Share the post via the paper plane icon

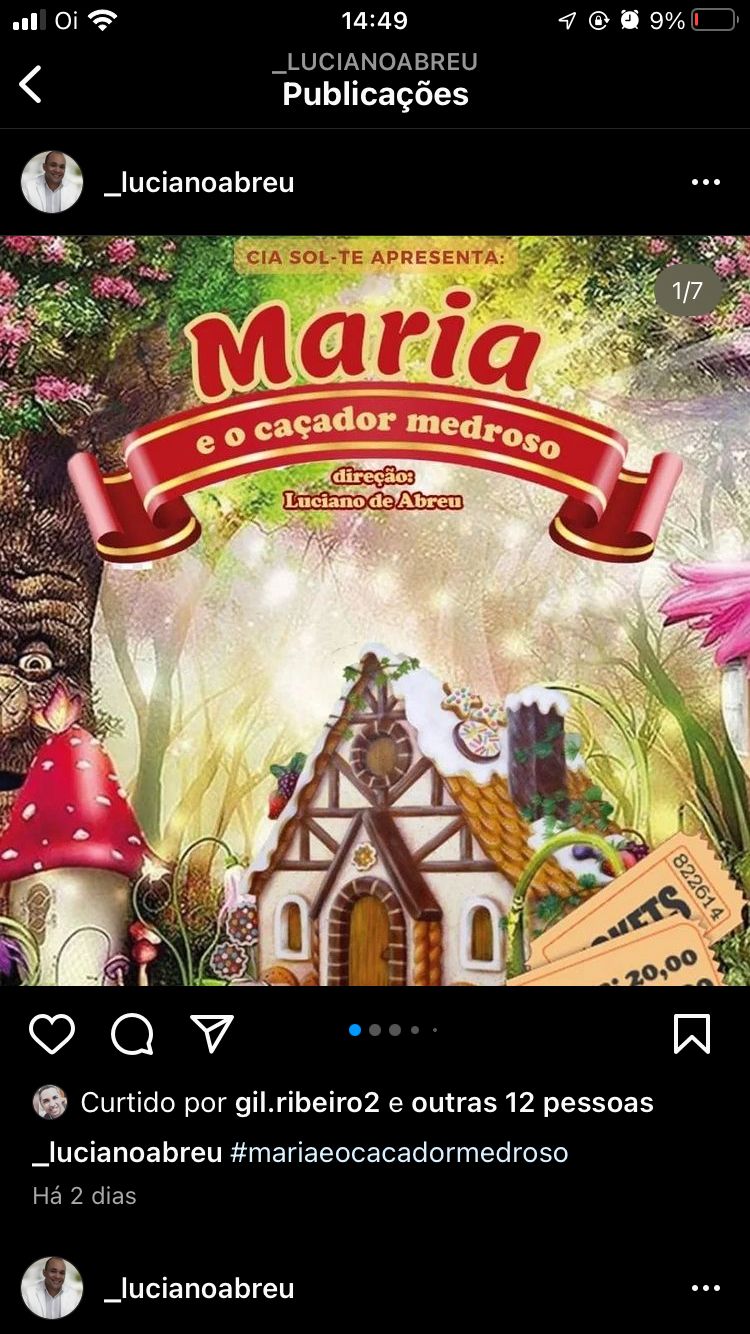coord(212,1034)
